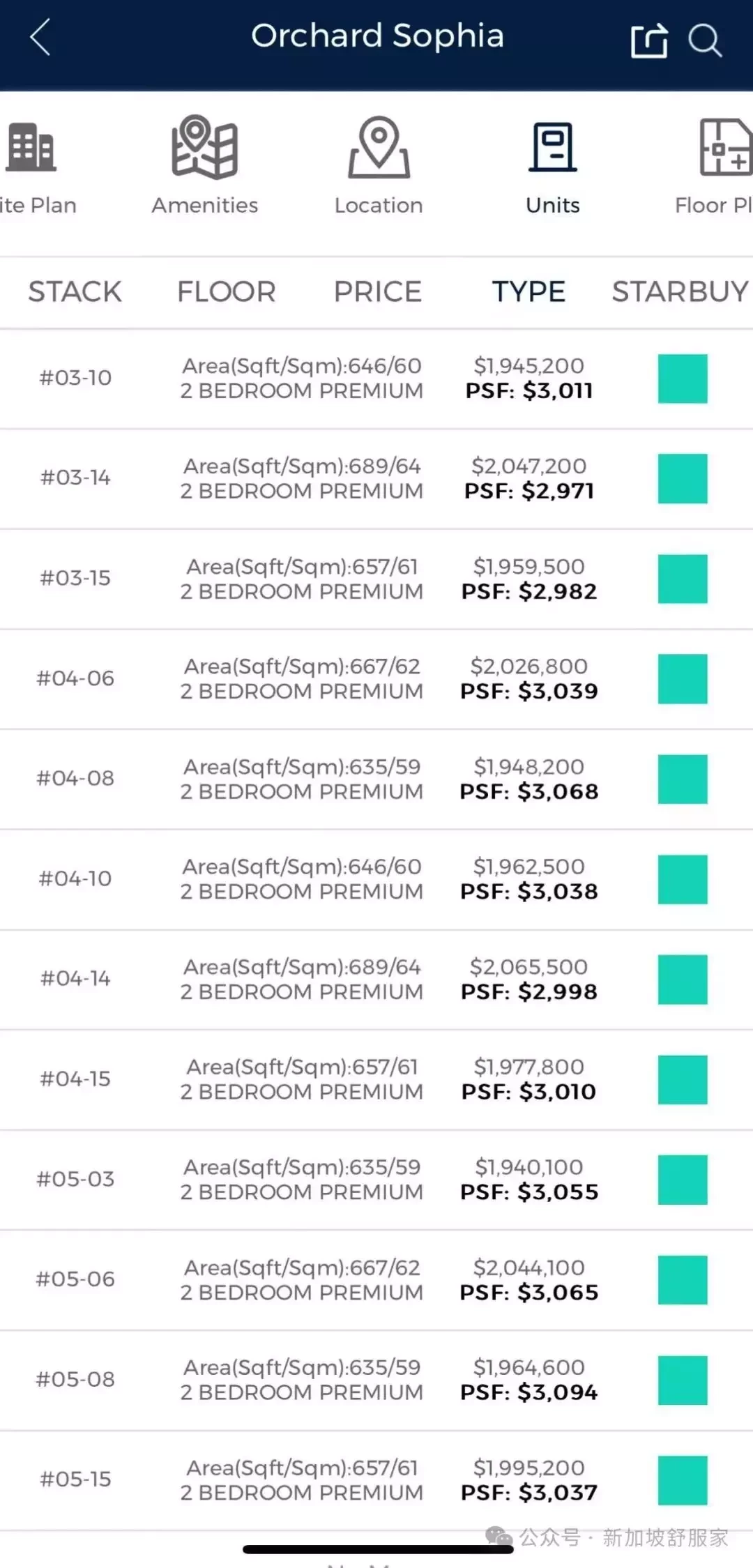Viewport: 753px width, 1568px height.
Task: Switch to the Amenities tab
Action: coord(205,166)
